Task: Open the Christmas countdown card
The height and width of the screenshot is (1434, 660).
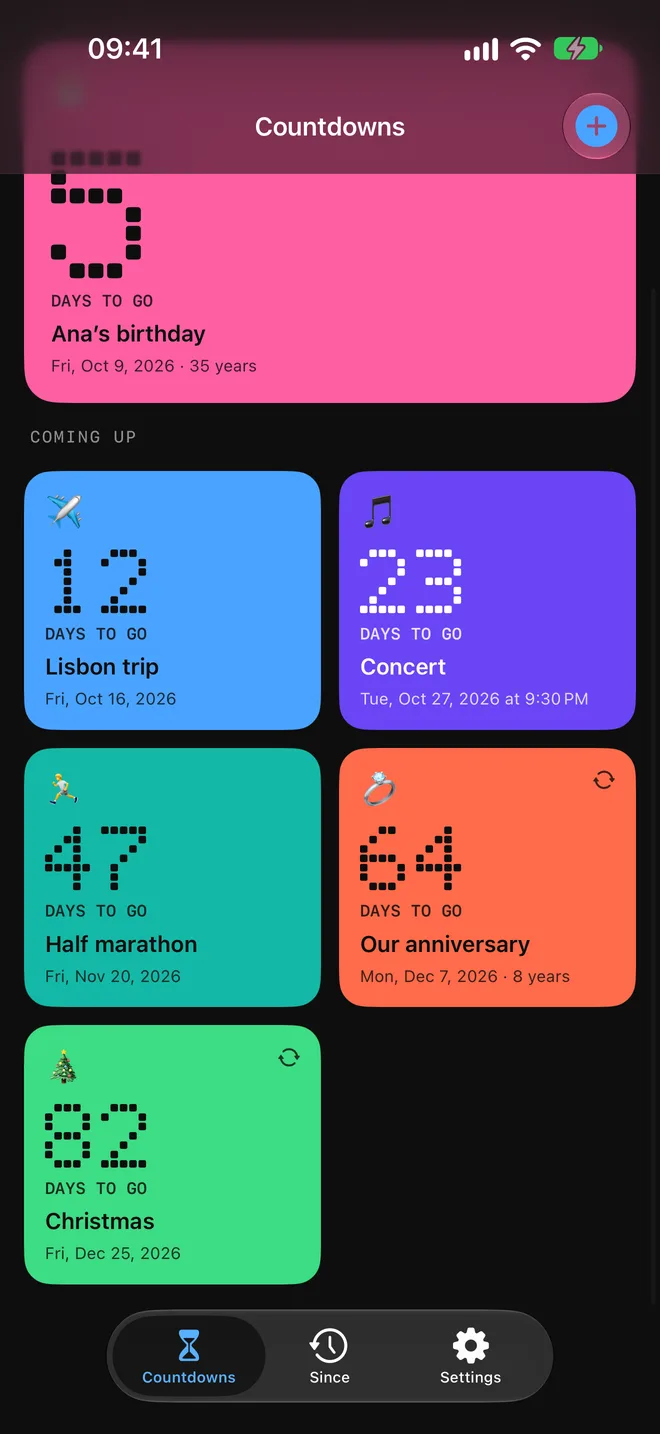Action: 172,1155
